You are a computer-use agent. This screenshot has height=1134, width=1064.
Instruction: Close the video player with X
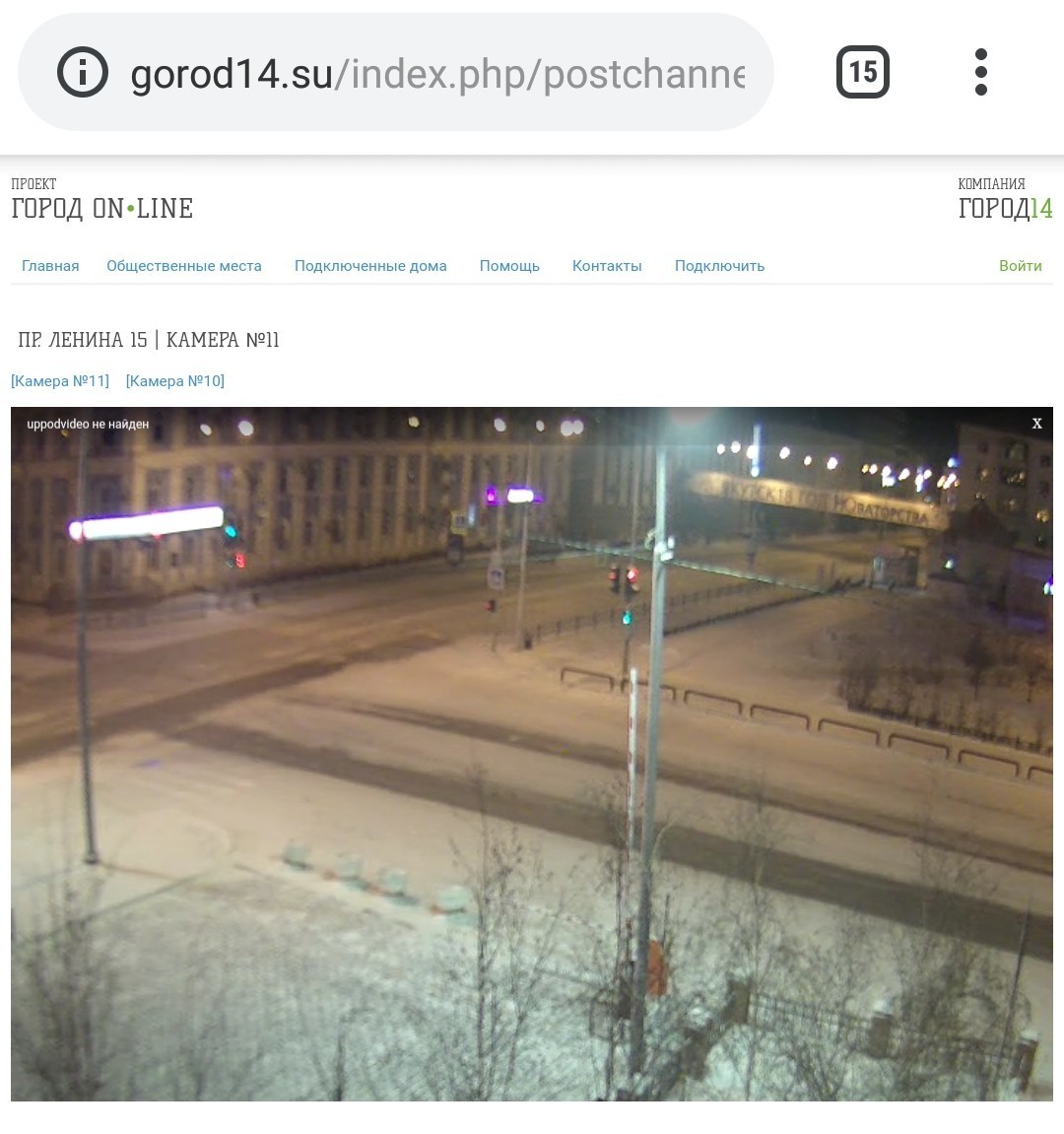click(1036, 424)
